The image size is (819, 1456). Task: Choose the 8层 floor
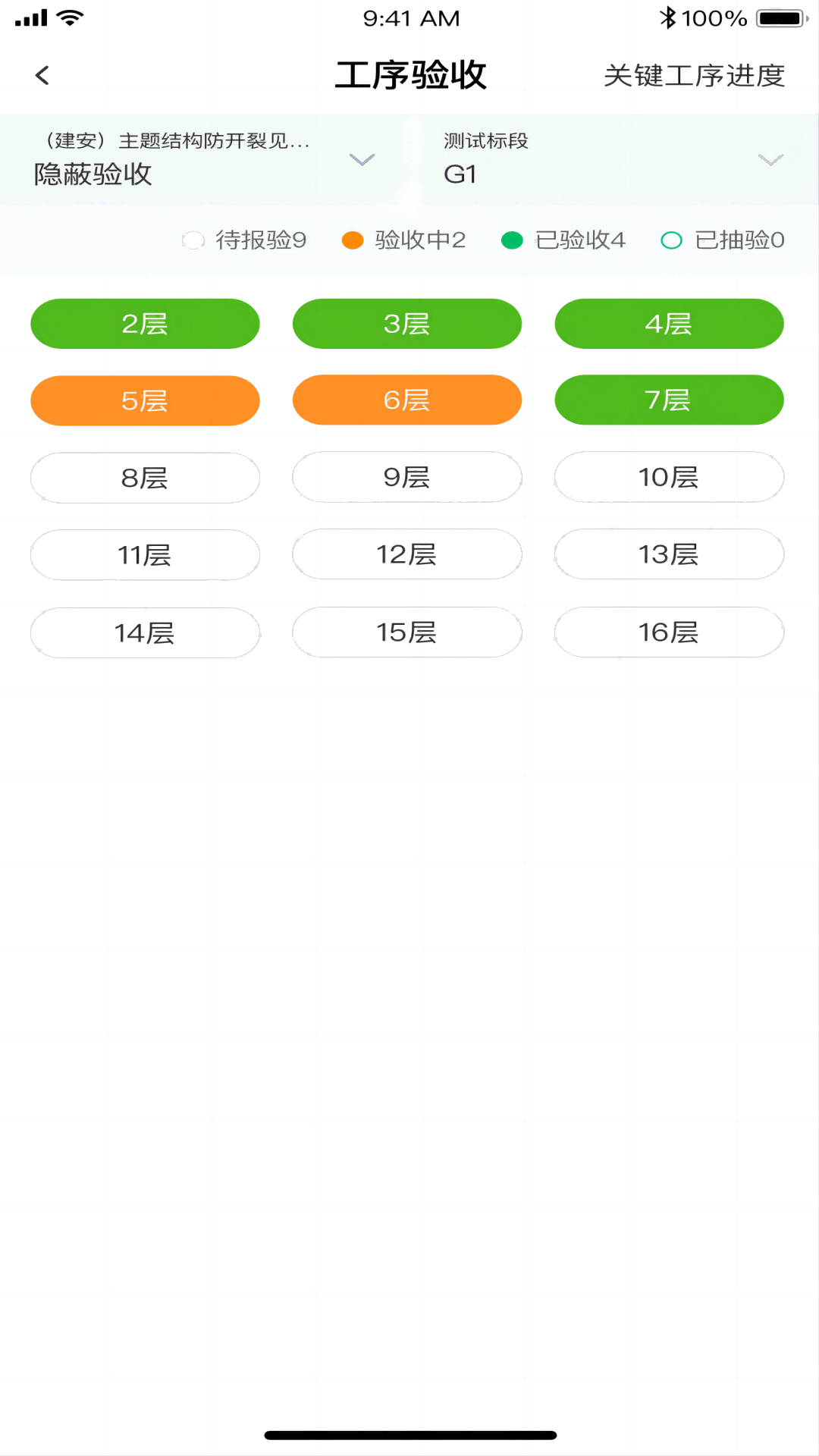pyautogui.click(x=145, y=478)
